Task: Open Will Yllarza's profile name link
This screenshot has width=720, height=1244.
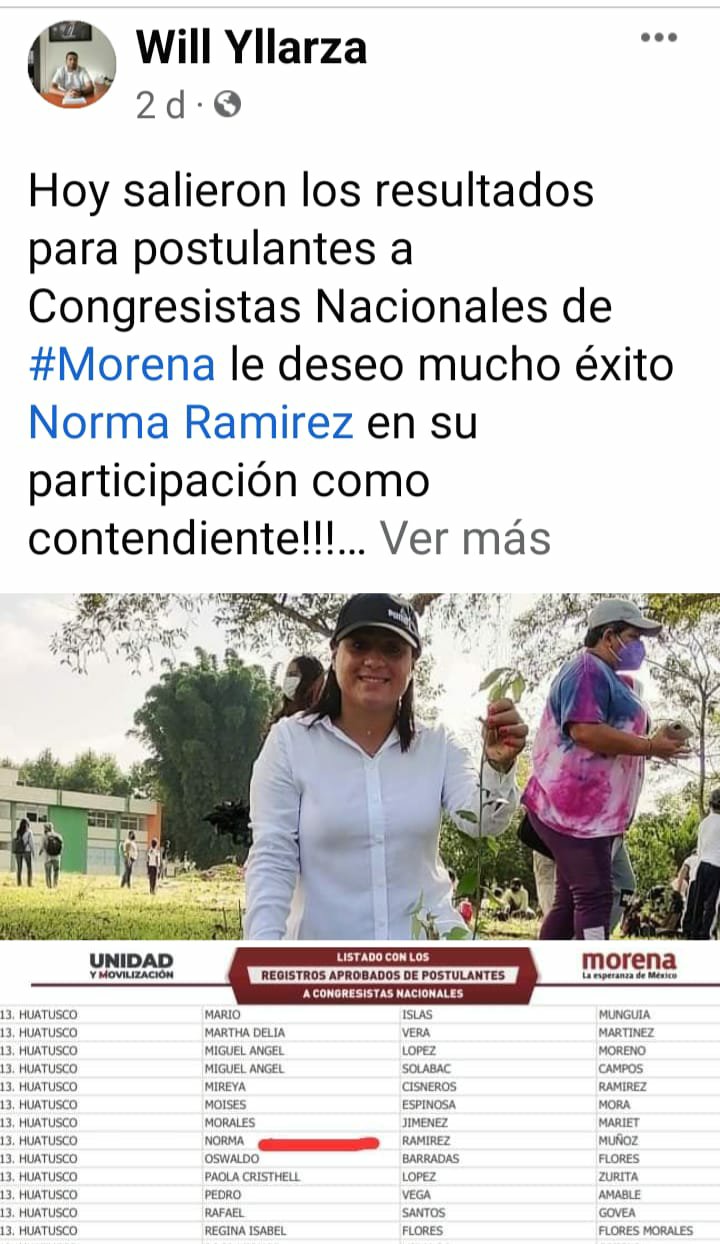Action: pyautogui.click(x=251, y=47)
